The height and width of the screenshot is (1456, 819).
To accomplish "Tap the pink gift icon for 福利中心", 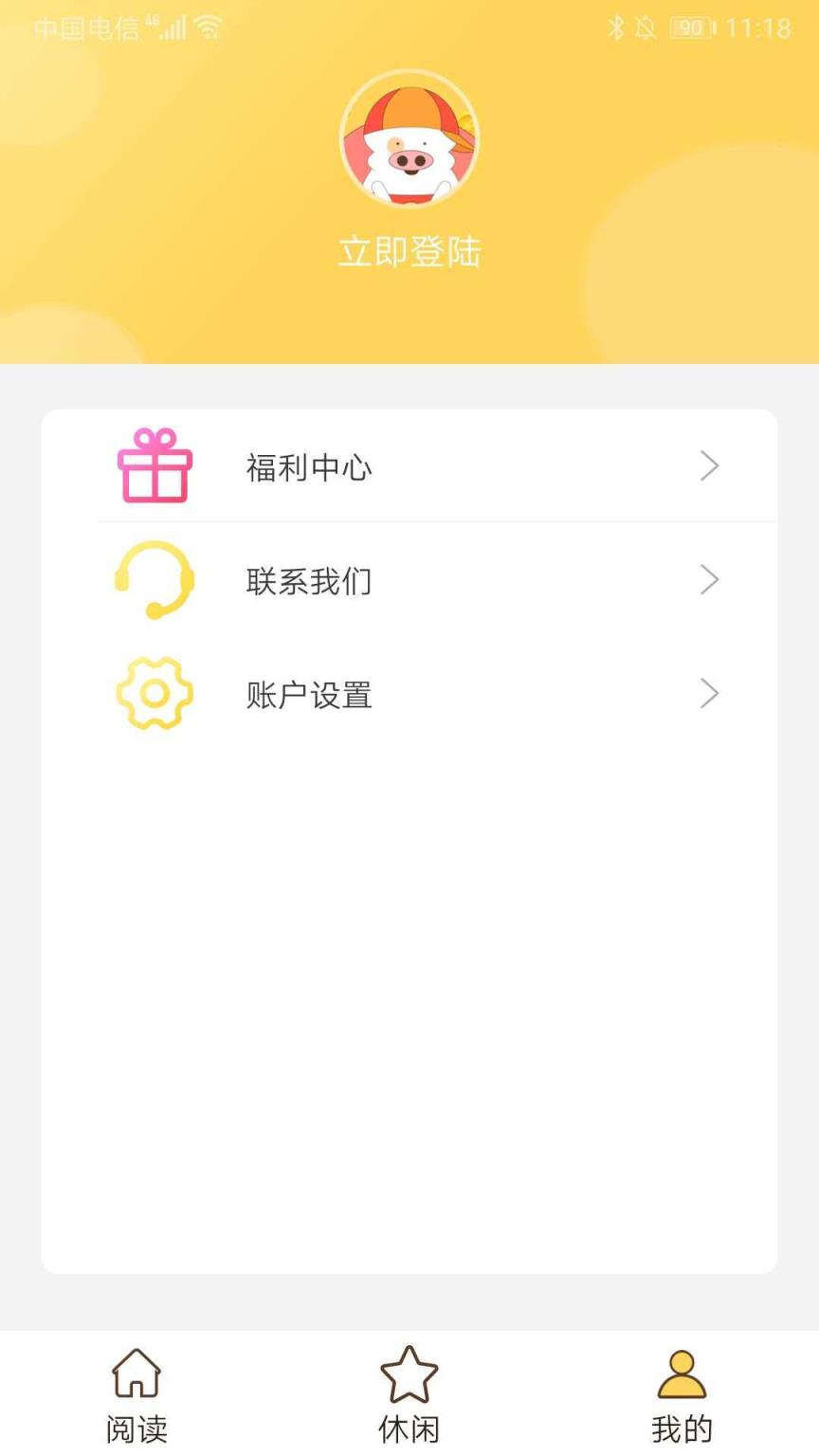I will tap(155, 466).
